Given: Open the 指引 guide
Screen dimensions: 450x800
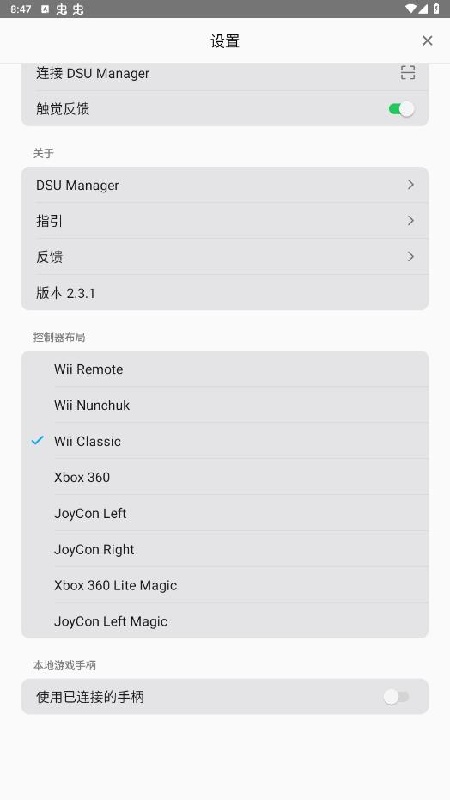Looking at the screenshot, I should click(224, 221).
